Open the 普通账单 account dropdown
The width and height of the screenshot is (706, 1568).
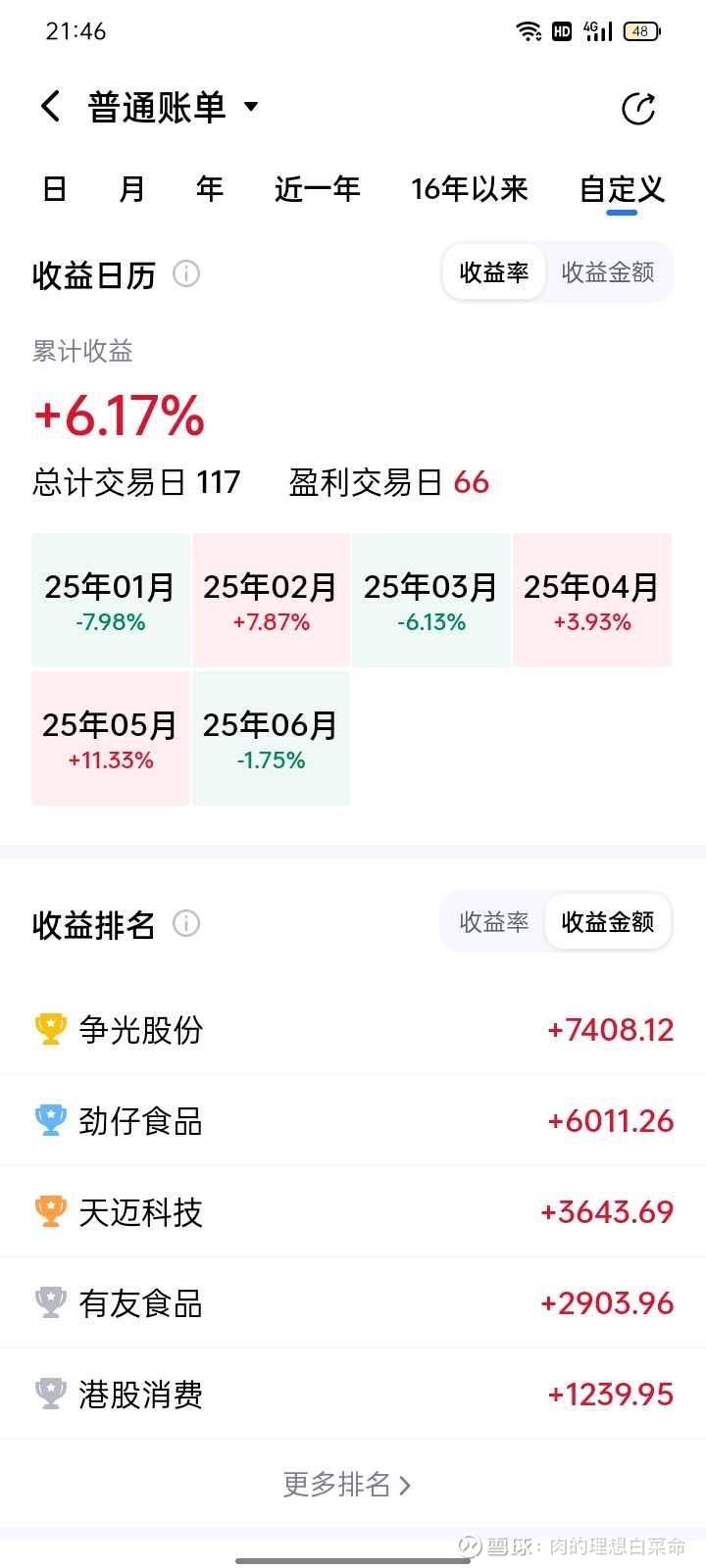coord(174,107)
